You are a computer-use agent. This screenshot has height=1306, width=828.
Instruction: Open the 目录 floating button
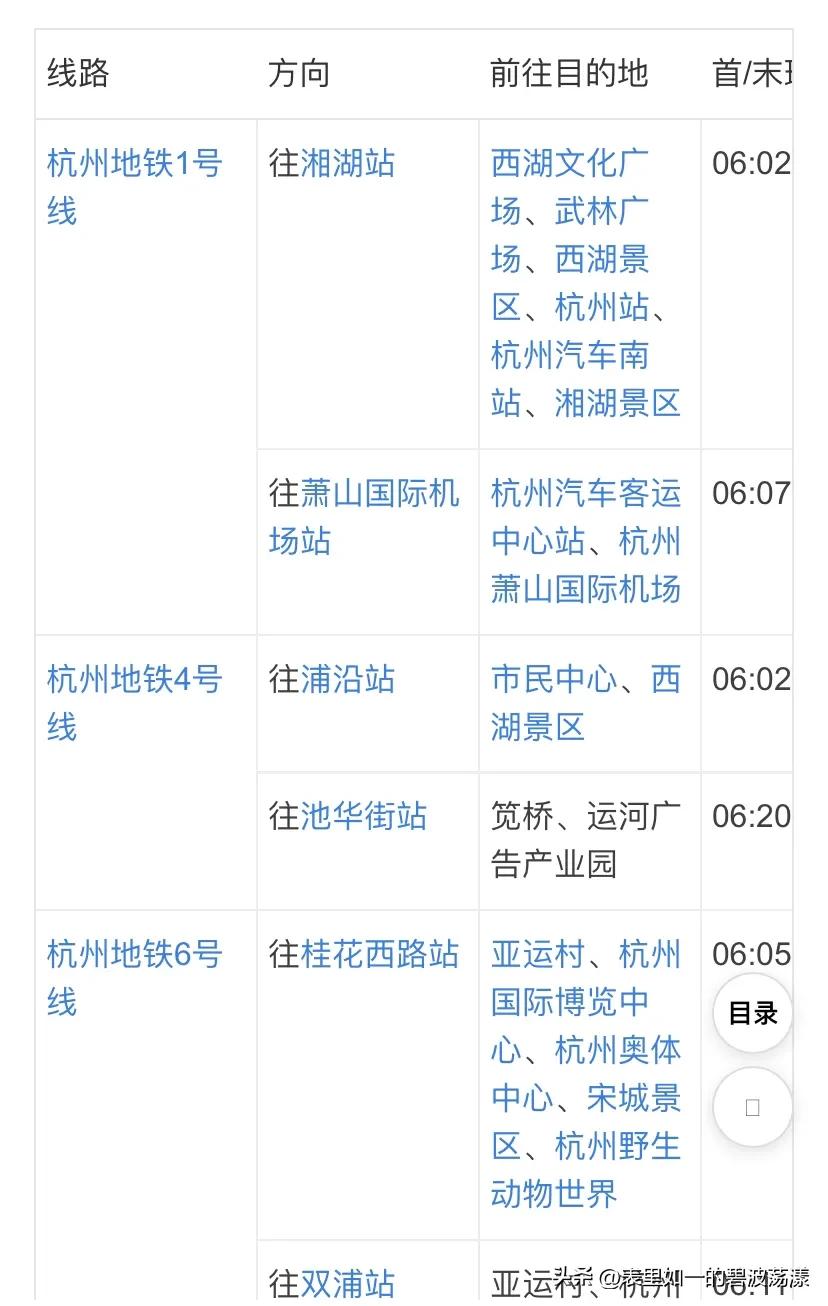tap(751, 1013)
